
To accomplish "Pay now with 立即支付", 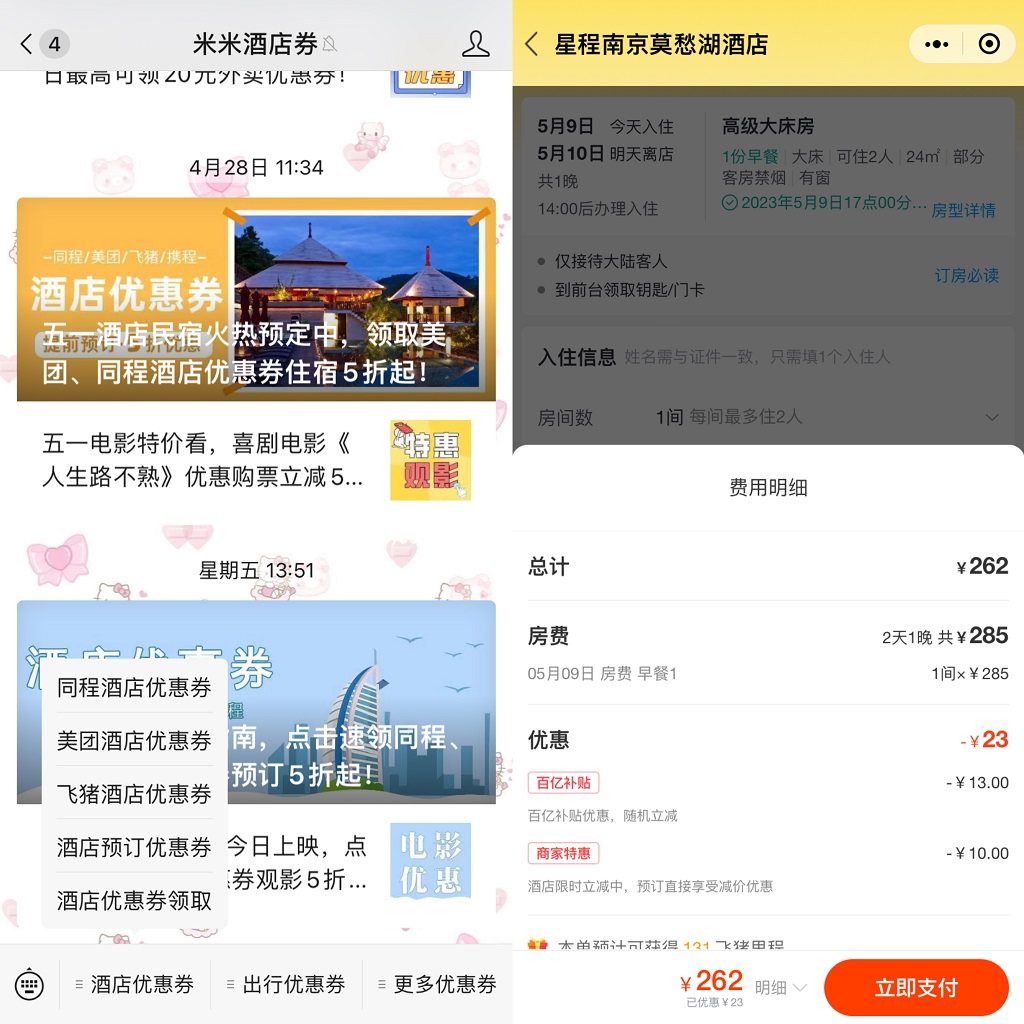I will pos(916,988).
